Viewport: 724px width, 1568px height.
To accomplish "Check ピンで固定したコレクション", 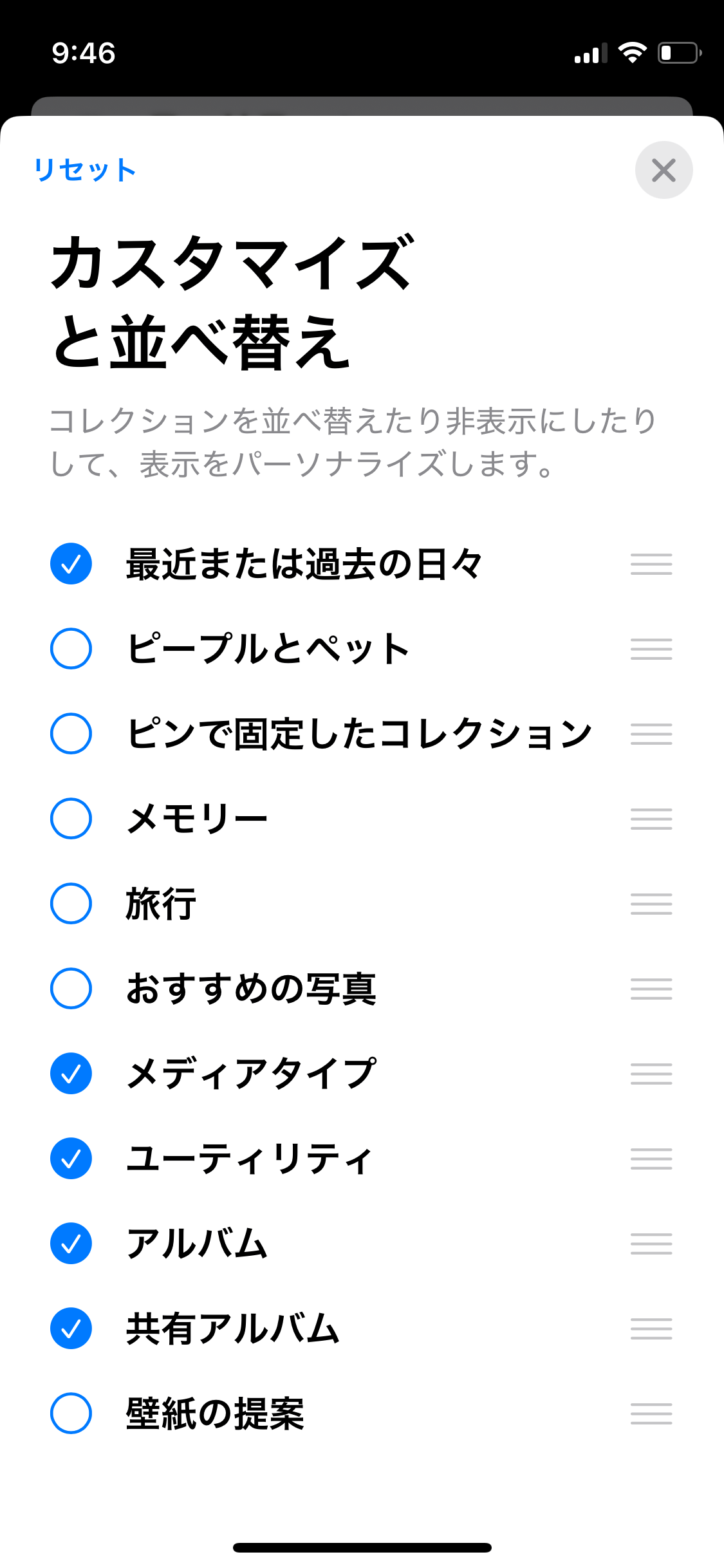I will 71,734.
